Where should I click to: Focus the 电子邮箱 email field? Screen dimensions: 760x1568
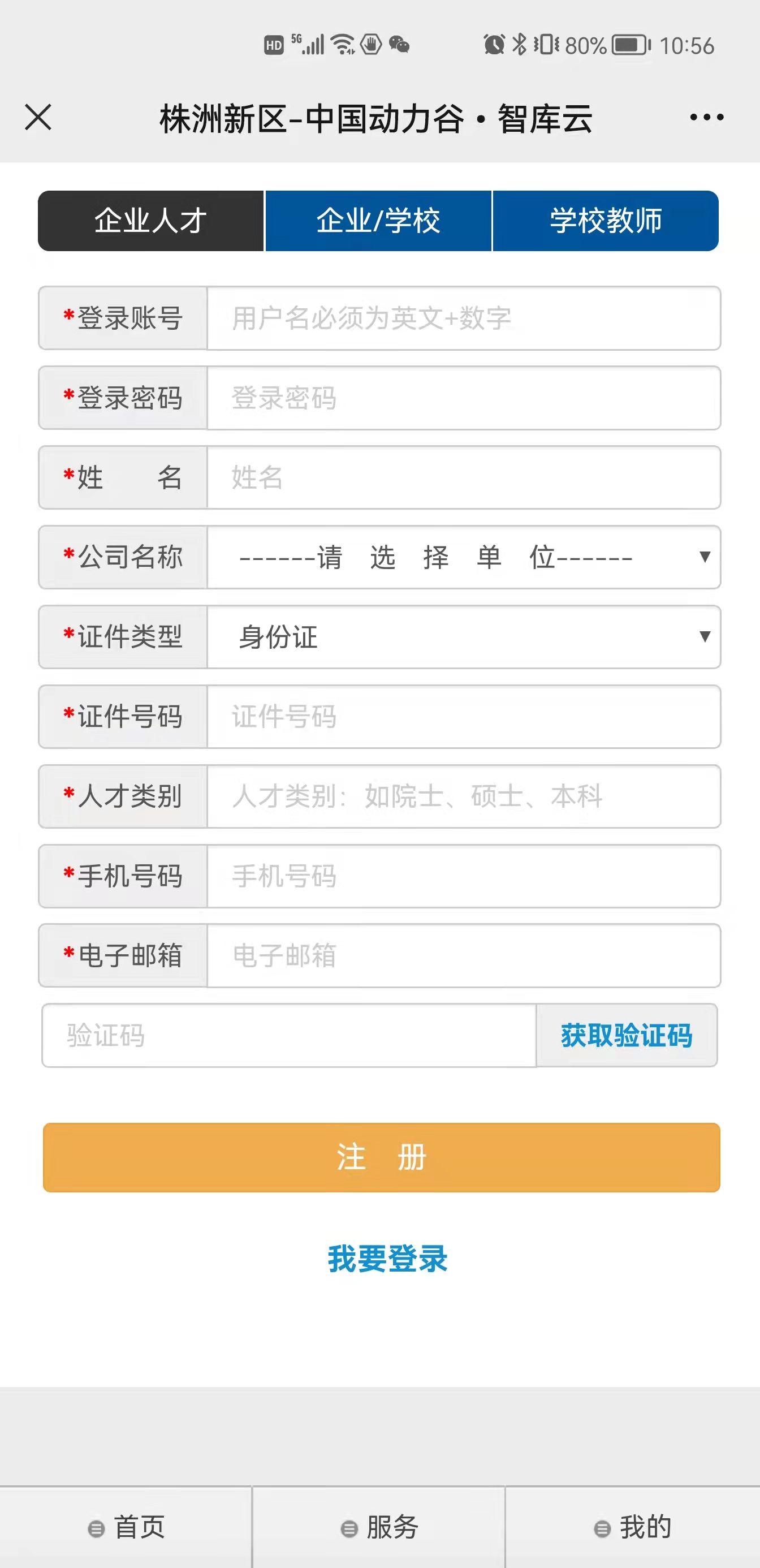pyautogui.click(x=463, y=955)
